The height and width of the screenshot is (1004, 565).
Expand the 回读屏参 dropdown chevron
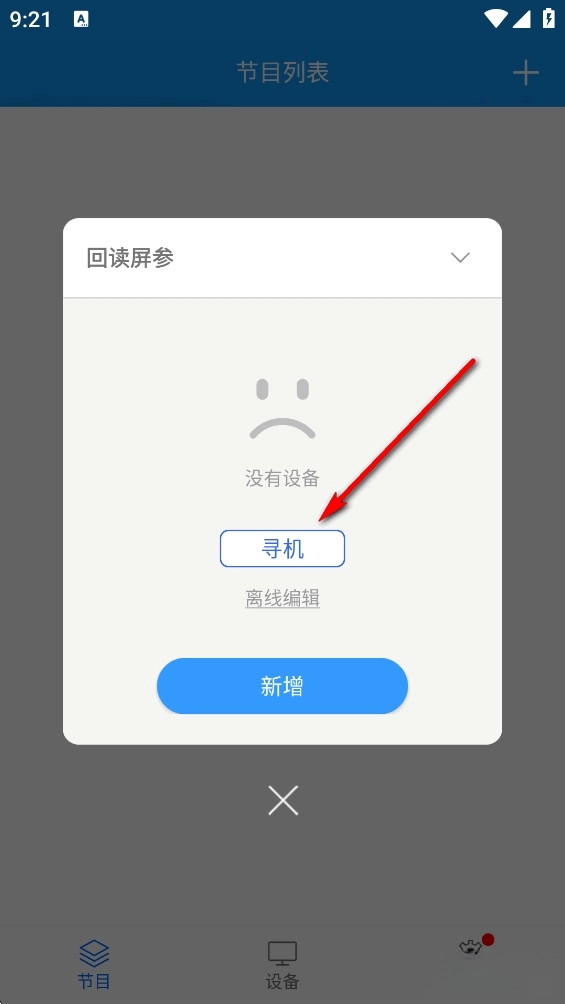(460, 258)
